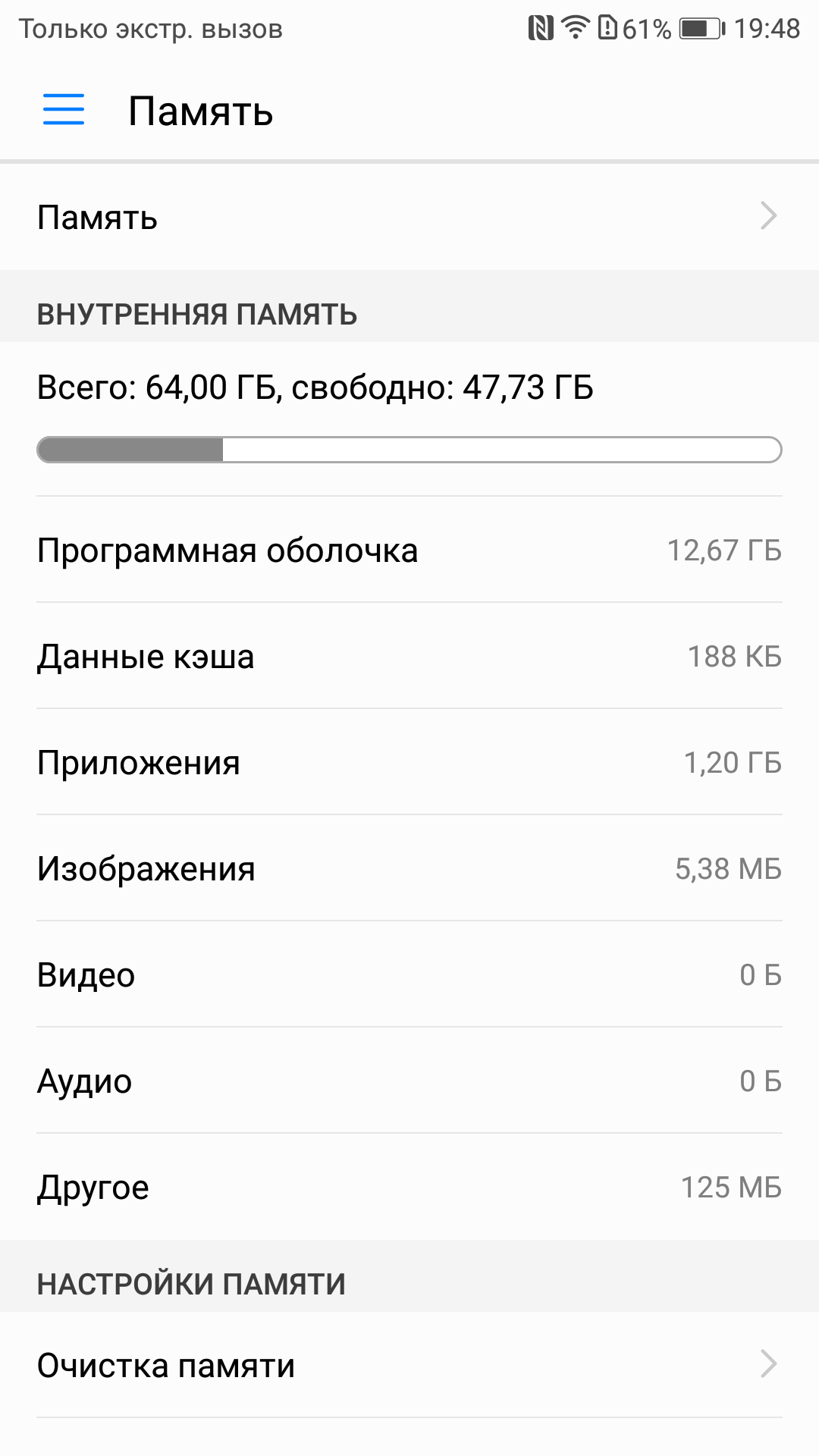Open the hamburger drawer menu
This screenshot has height=1456, width=819.
(x=64, y=110)
